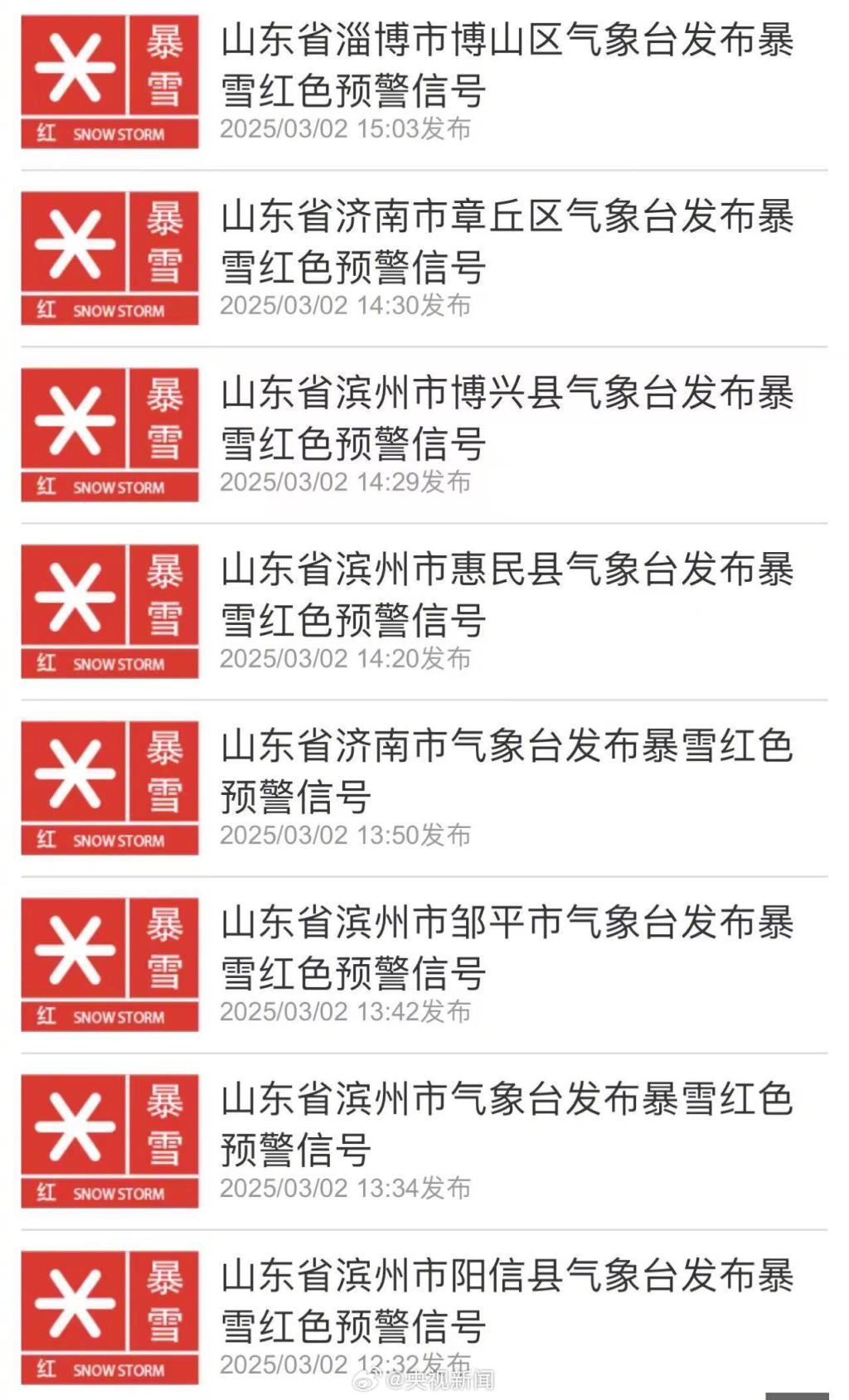Open the Binzhou Huimin County warning issued 14:20
849x1400 pixels.
(x=506, y=596)
